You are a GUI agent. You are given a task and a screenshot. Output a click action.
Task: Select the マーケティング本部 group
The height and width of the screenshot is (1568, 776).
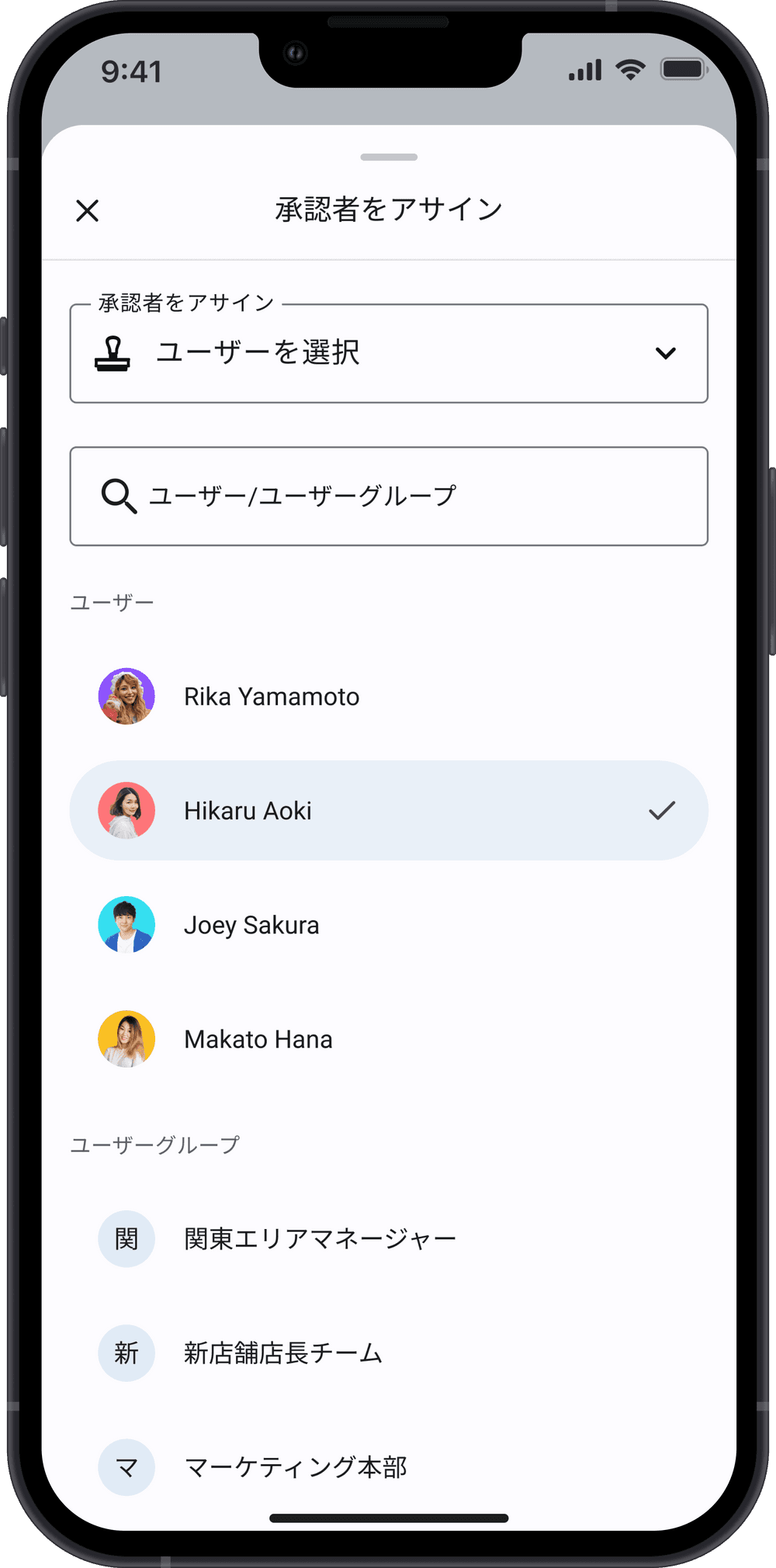(x=295, y=1467)
